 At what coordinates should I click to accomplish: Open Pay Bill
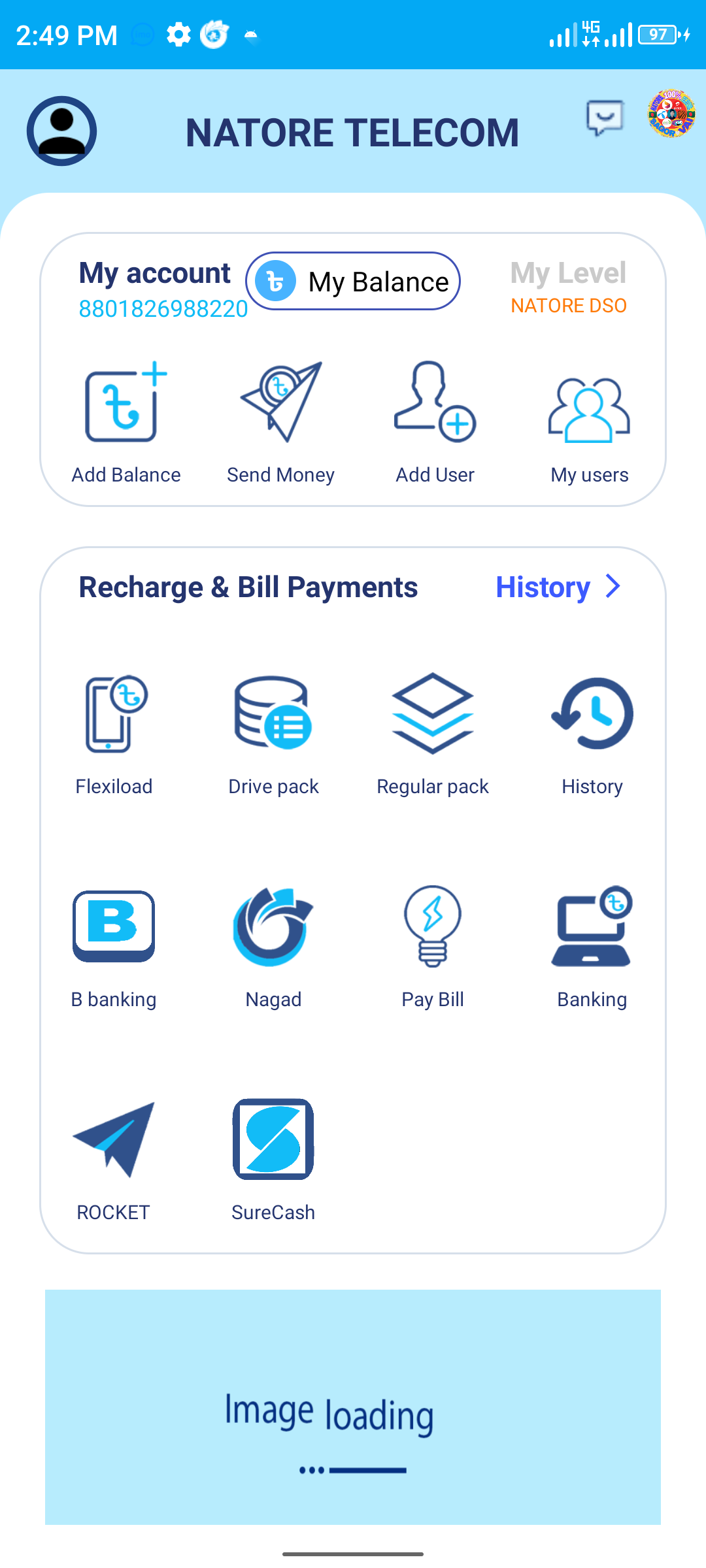coord(433,947)
